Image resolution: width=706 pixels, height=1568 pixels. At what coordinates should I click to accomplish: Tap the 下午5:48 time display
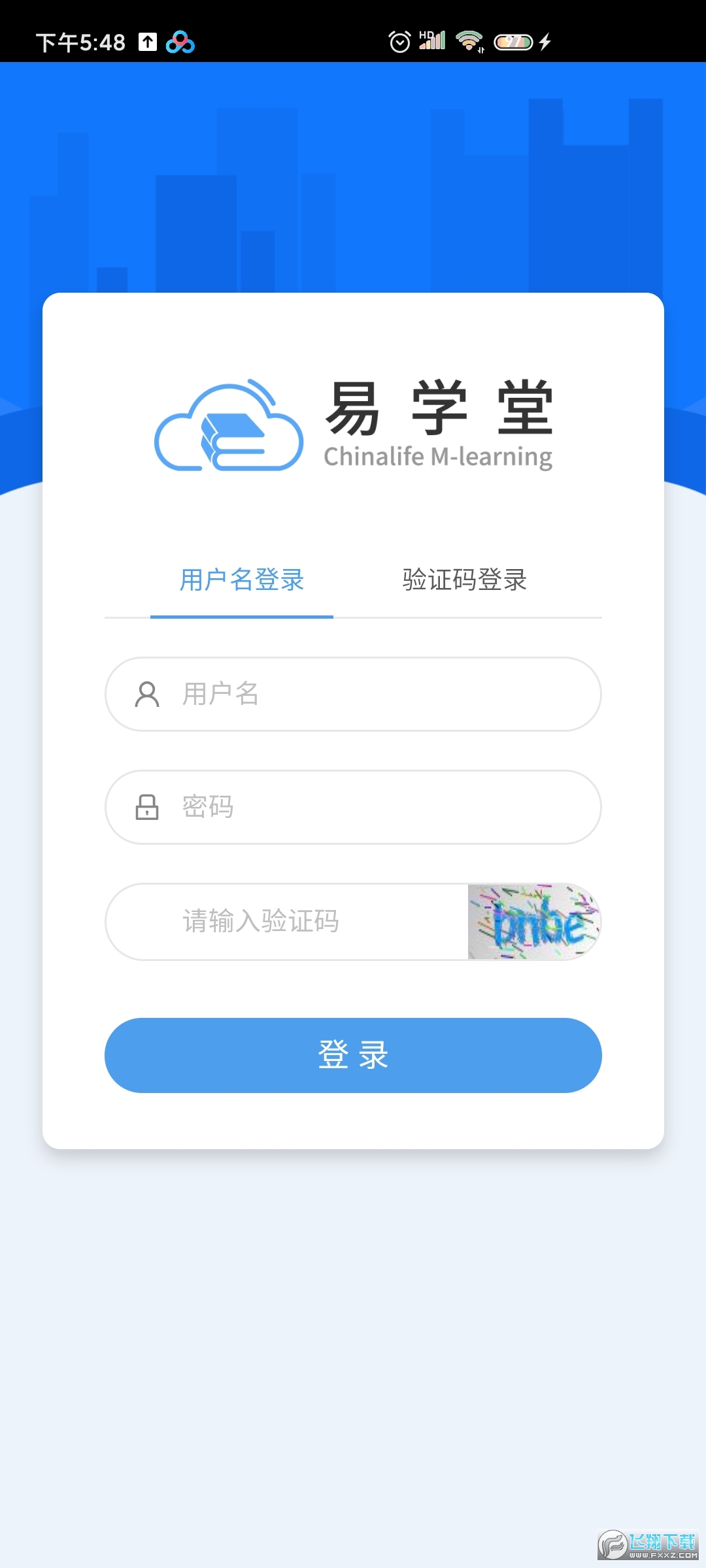pos(81,42)
